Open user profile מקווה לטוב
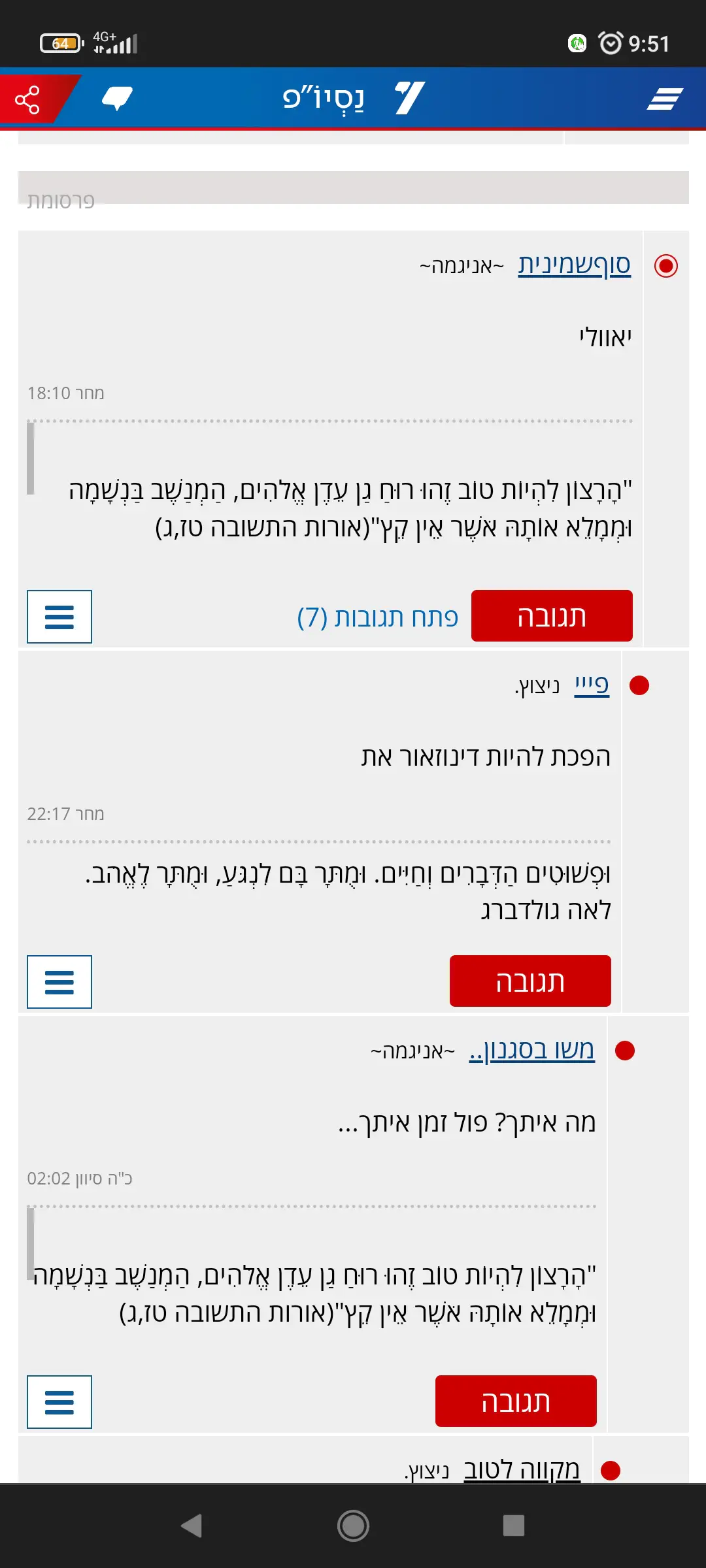 coord(521,1470)
